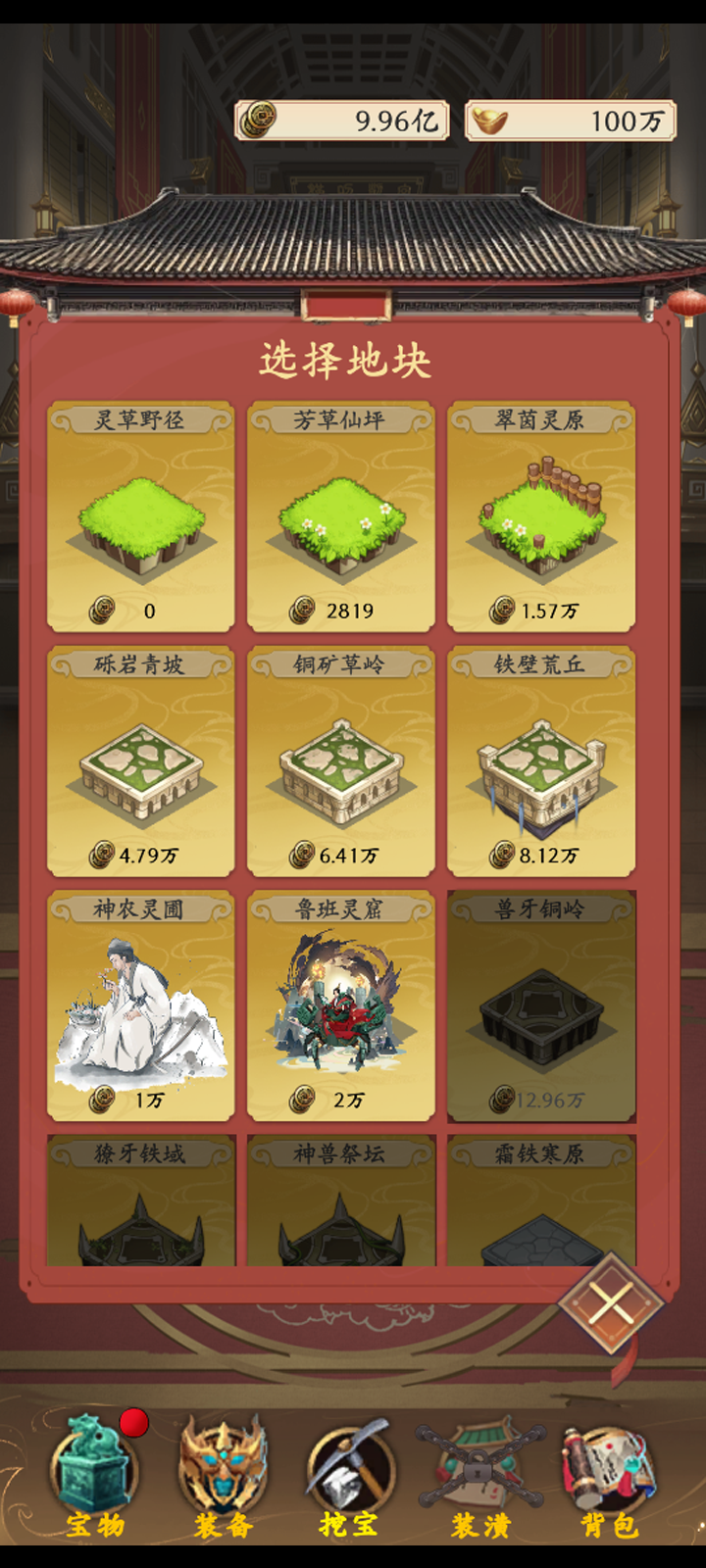
Task: Choose the 芳草仙坪 plot costing 2819
Action: [x=340, y=516]
